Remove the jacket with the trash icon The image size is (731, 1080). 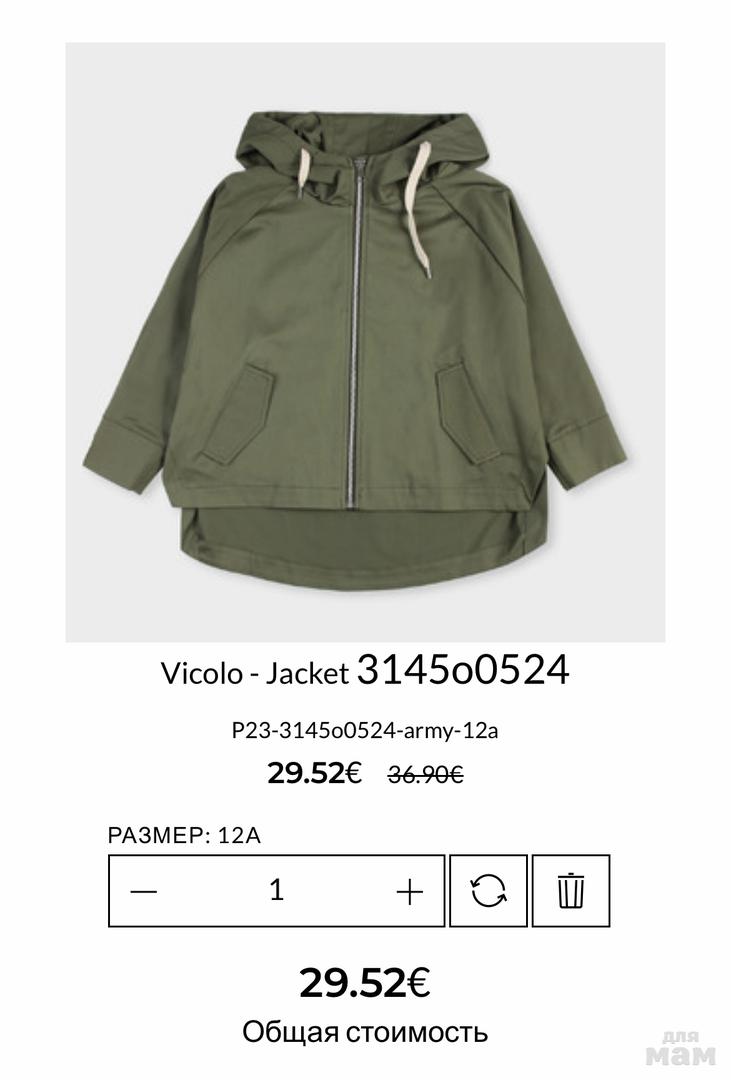tap(571, 891)
